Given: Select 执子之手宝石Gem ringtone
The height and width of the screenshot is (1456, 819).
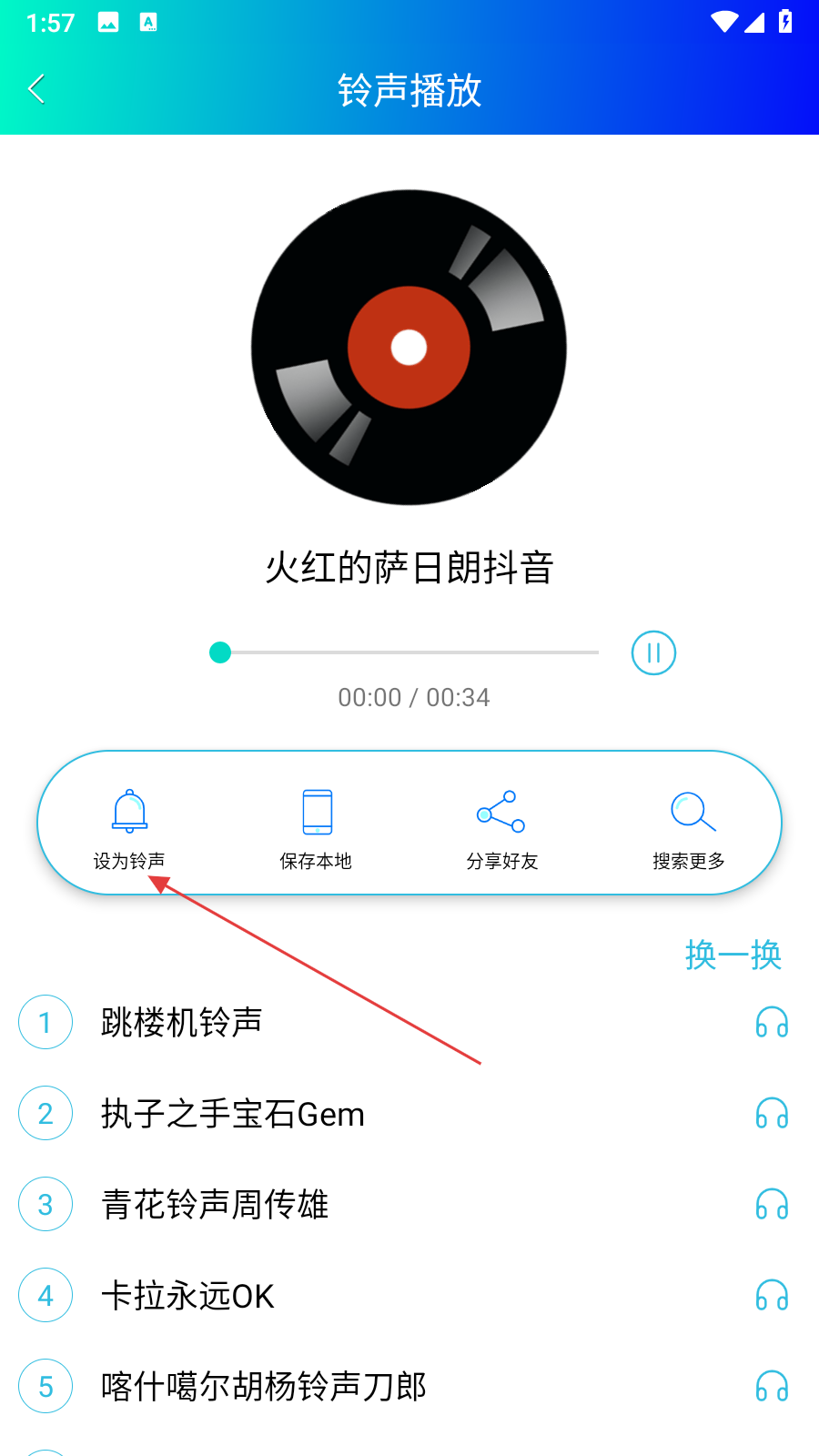Looking at the screenshot, I should pyautogui.click(x=232, y=1114).
